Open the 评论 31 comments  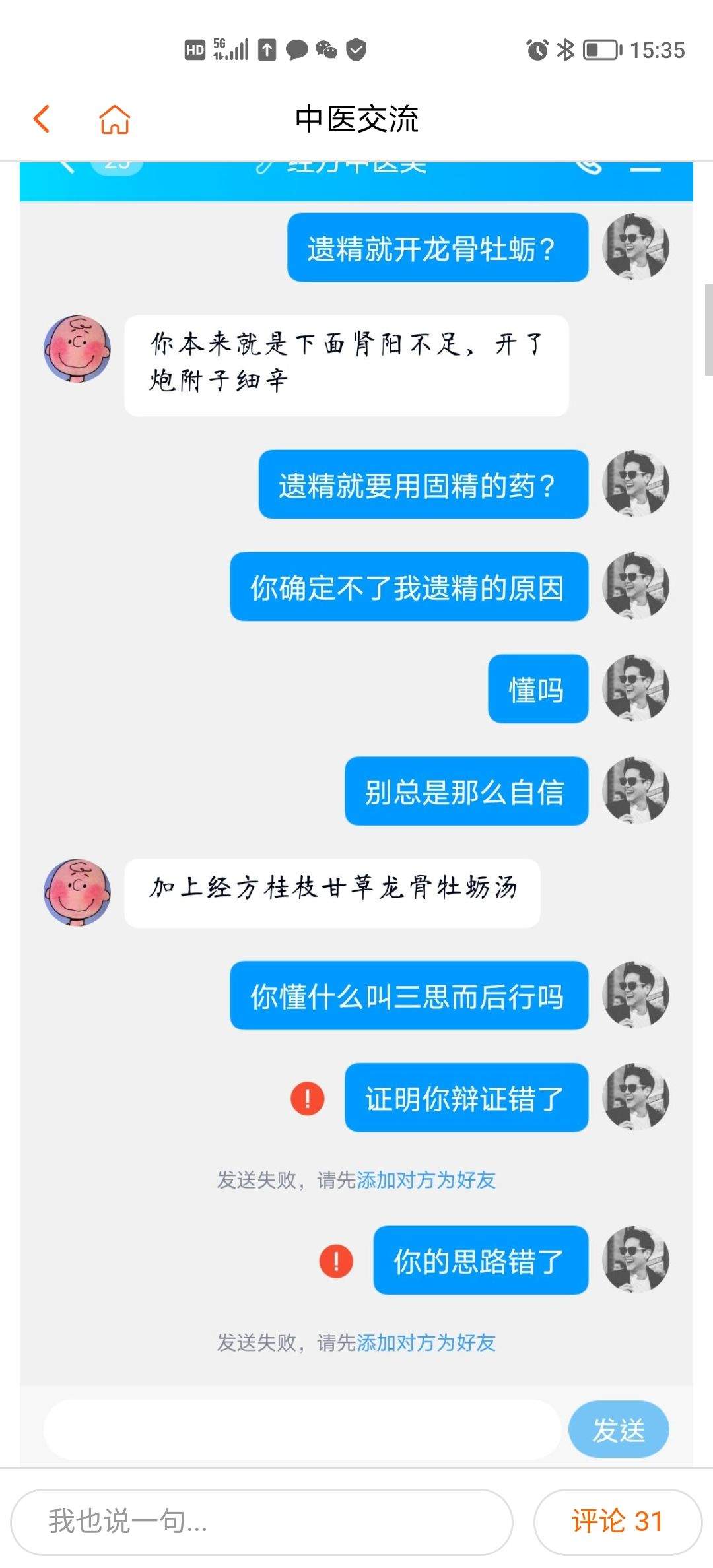coord(617,1521)
